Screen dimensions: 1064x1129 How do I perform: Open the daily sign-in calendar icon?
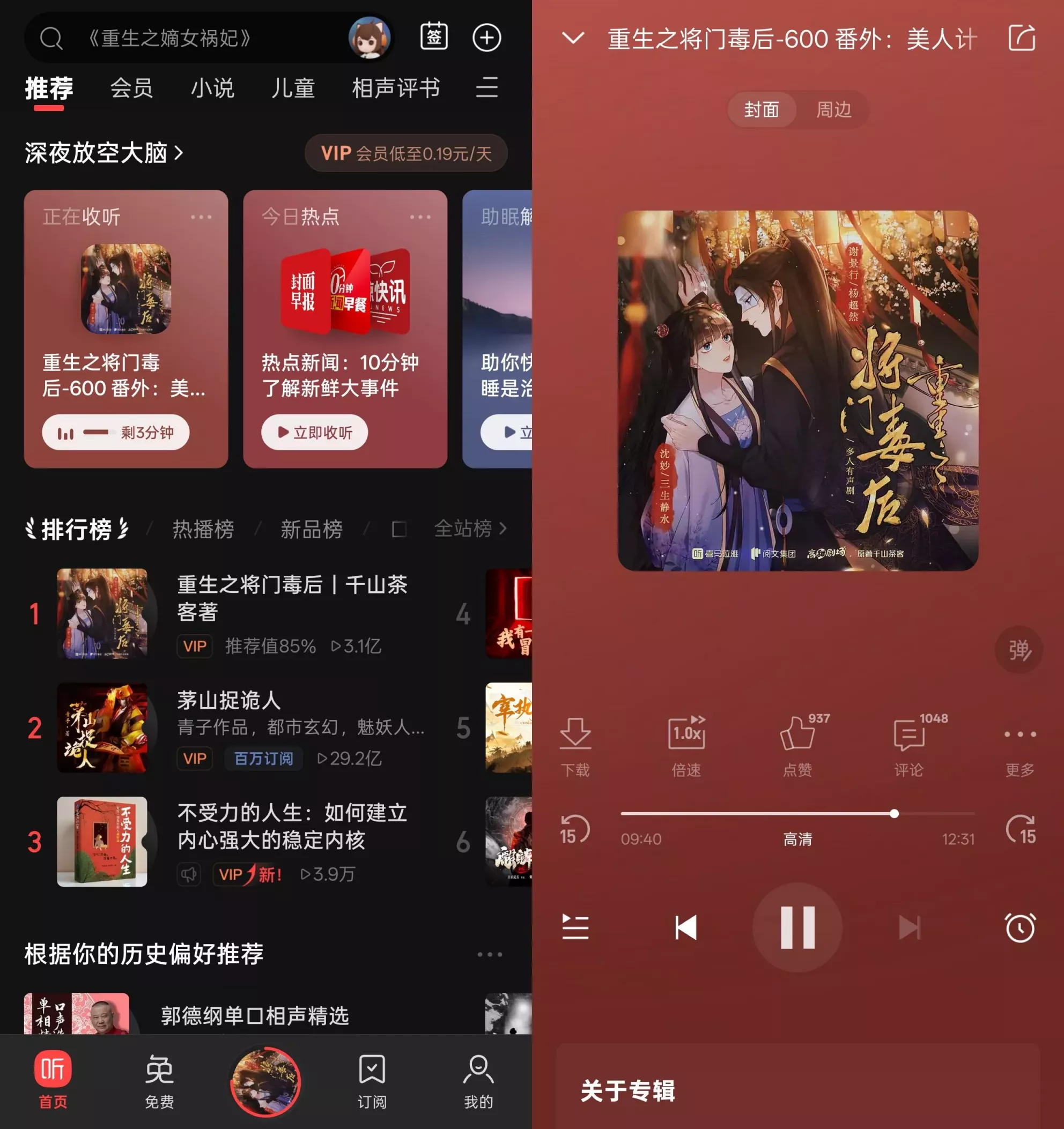[x=433, y=38]
